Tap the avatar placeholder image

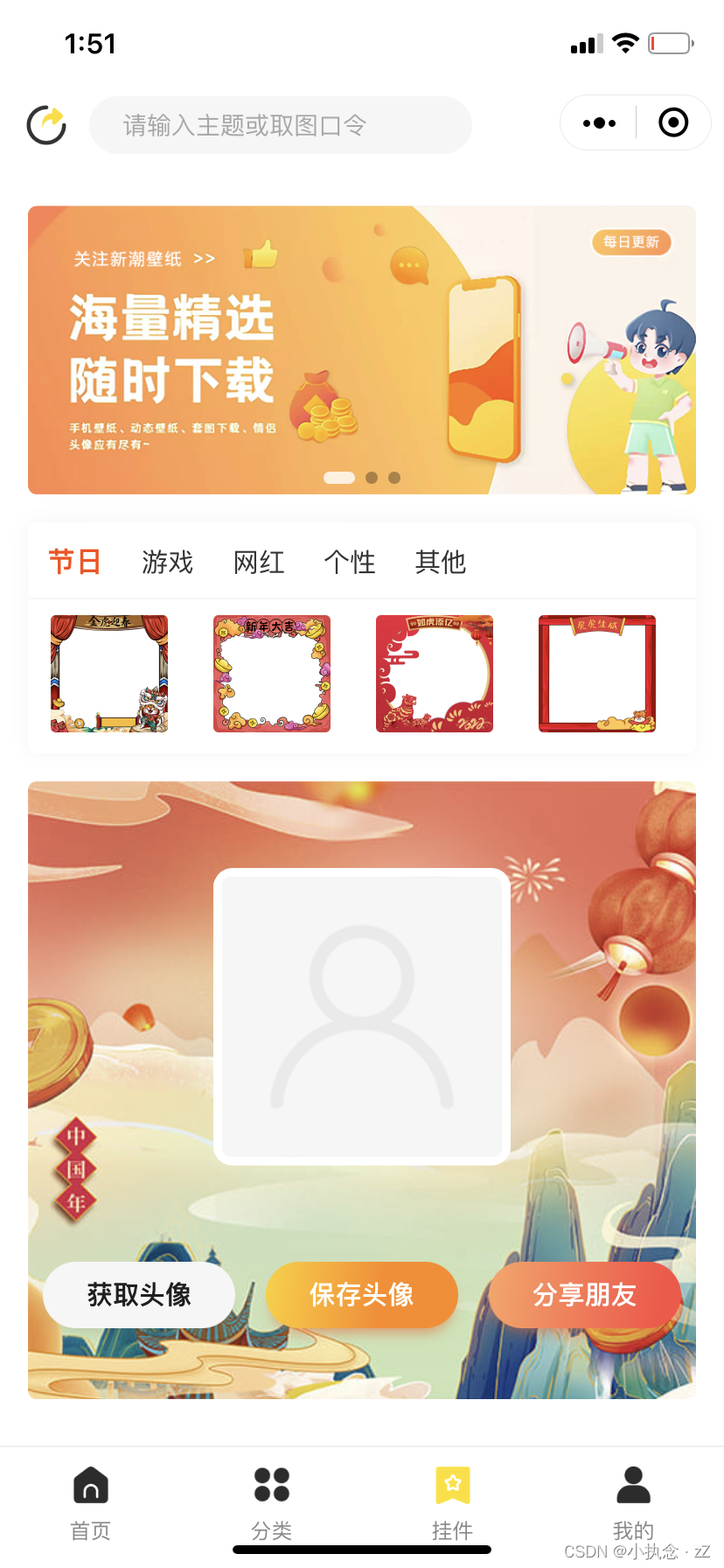pos(362,1017)
